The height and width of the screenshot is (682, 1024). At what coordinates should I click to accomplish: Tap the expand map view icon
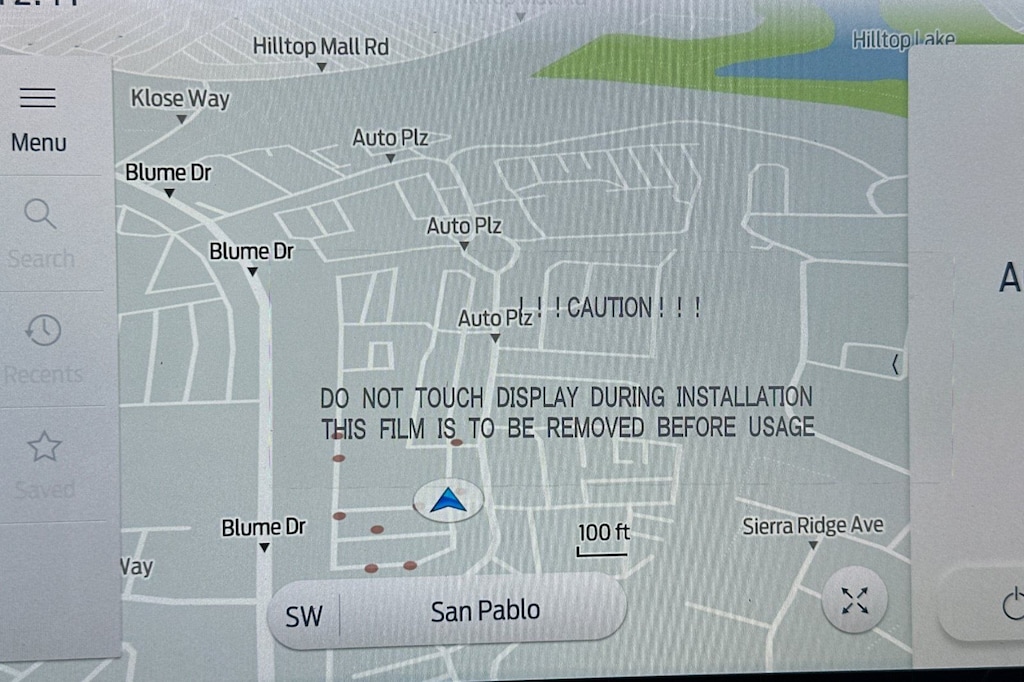(x=855, y=601)
